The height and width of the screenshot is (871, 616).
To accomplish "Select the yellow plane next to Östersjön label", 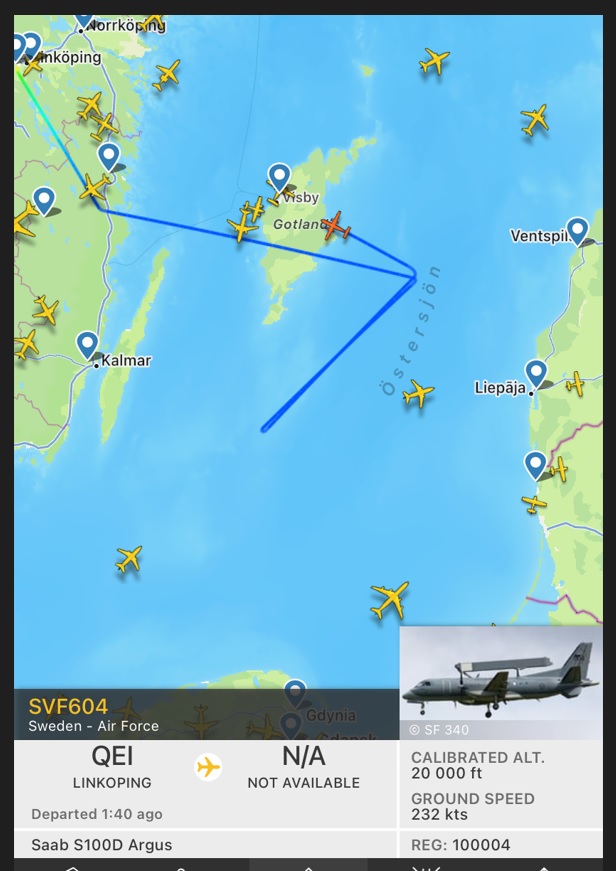I will pyautogui.click(x=419, y=393).
